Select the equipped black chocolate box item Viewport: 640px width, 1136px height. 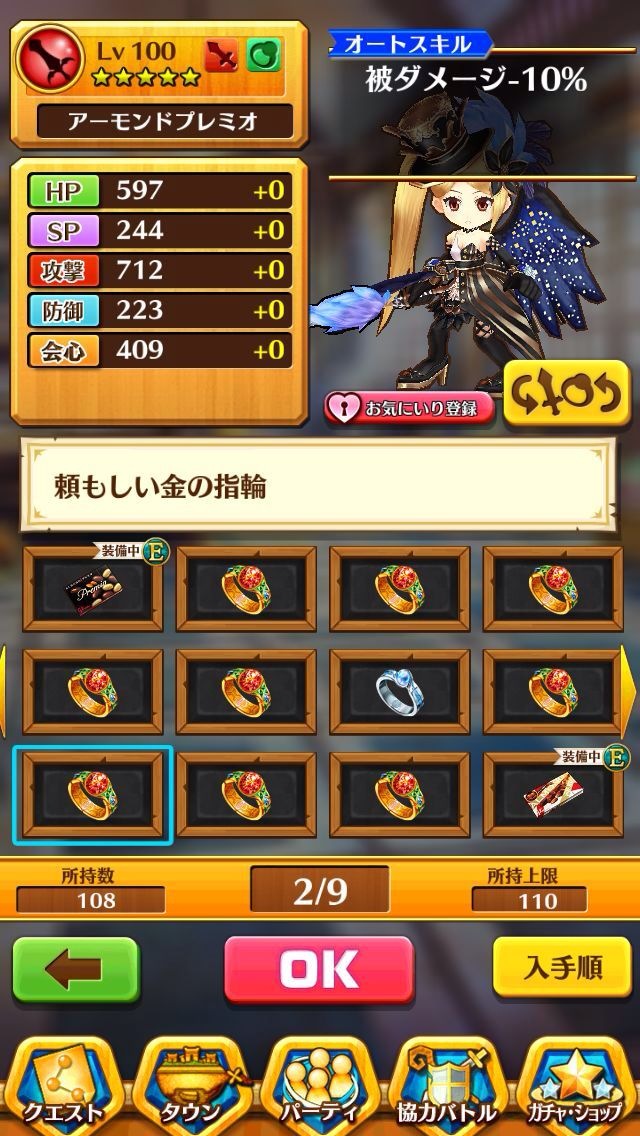pos(92,589)
